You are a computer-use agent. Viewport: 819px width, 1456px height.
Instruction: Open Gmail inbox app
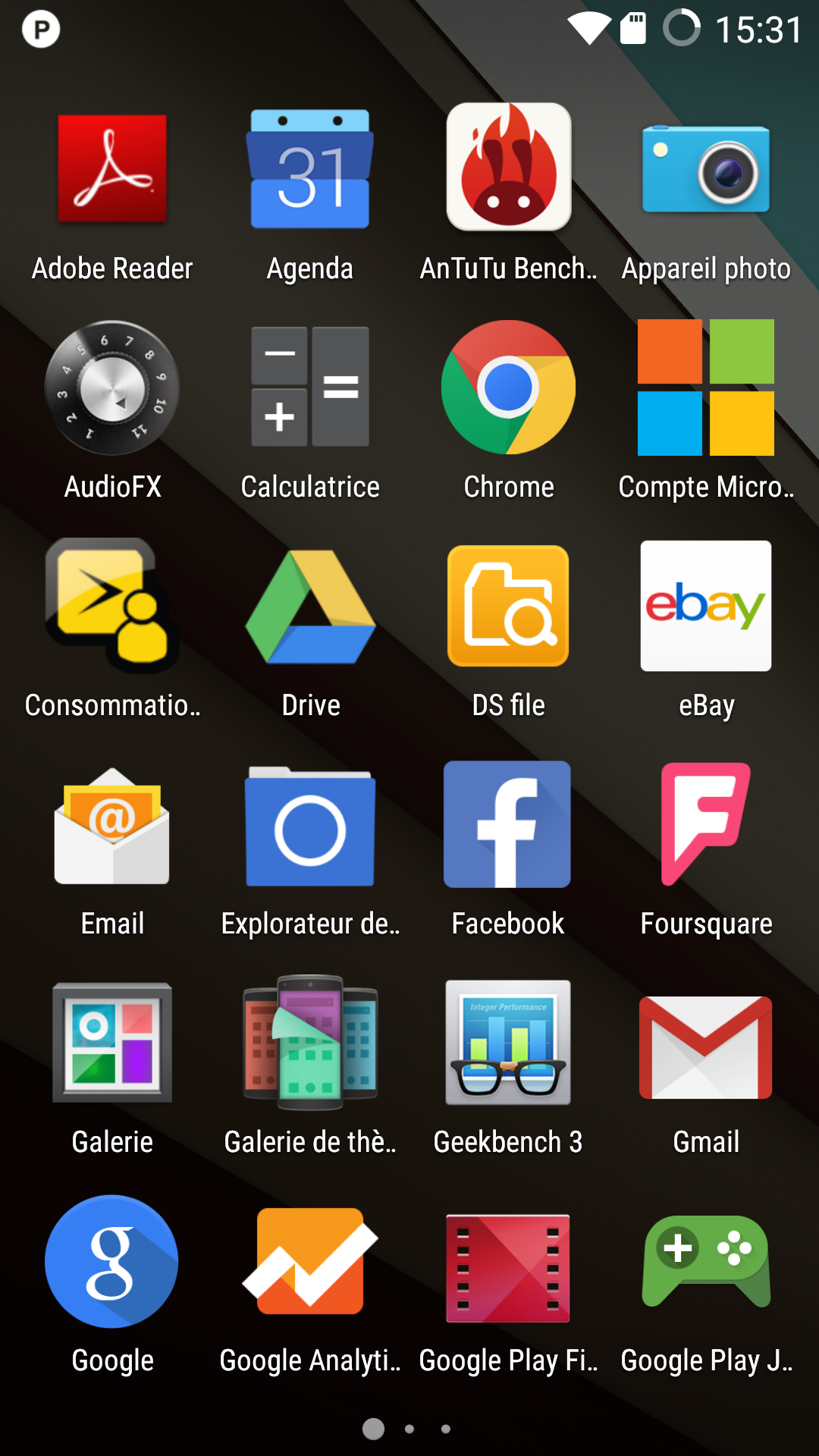[706, 1043]
